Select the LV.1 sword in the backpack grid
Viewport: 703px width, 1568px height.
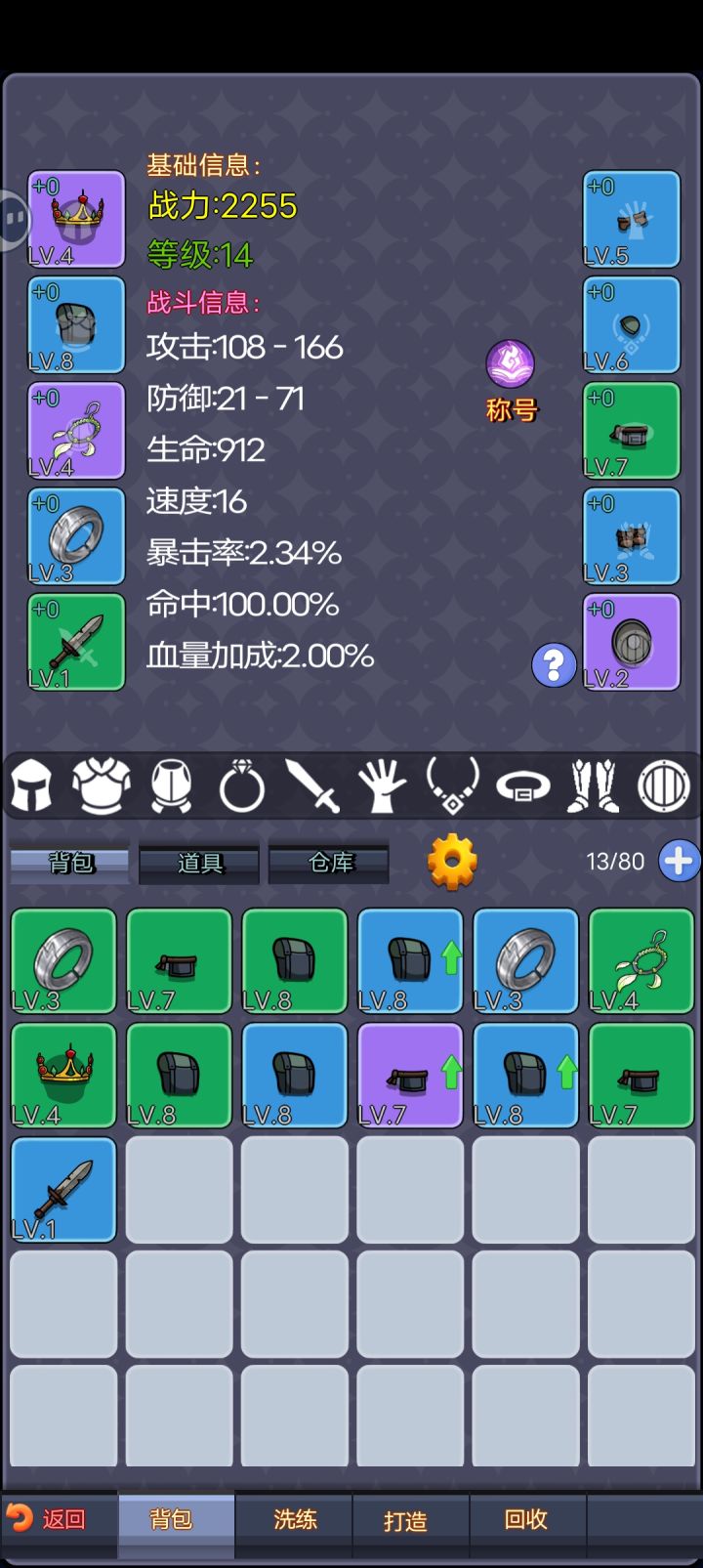click(x=62, y=1190)
